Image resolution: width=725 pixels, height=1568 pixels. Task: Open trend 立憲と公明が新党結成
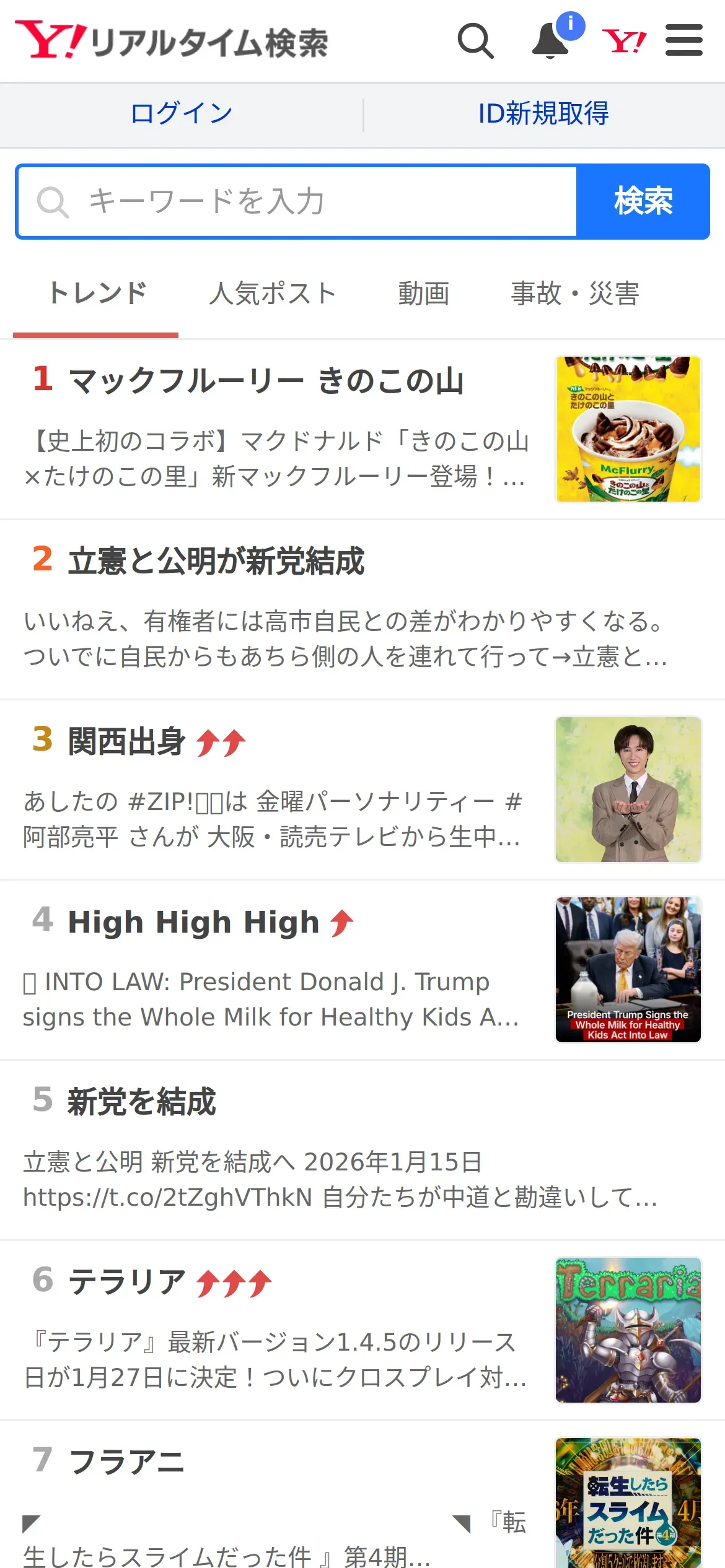tap(216, 561)
